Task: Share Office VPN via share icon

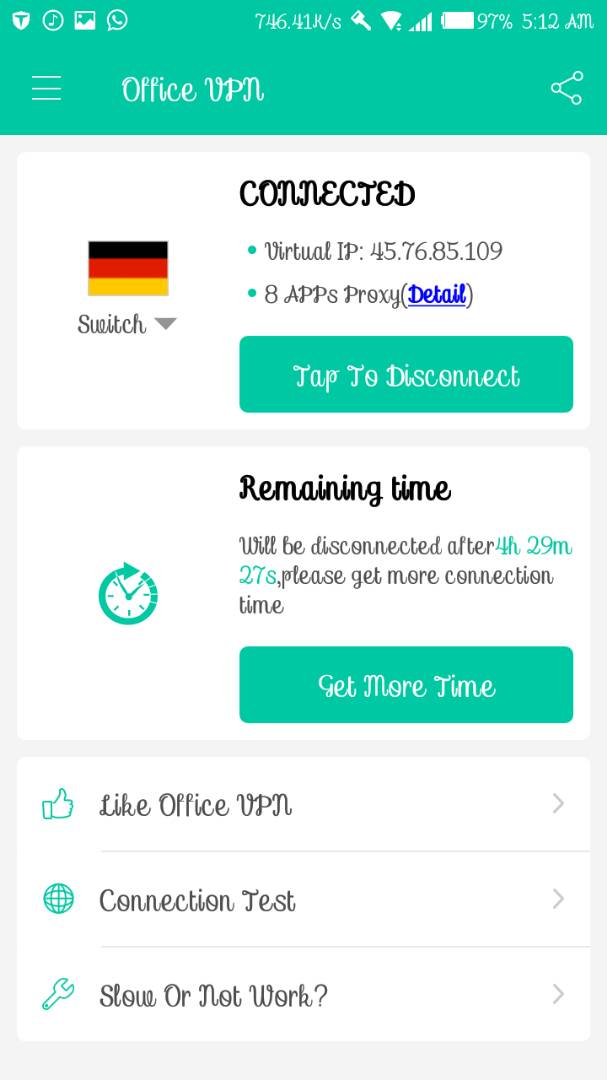Action: pyautogui.click(x=566, y=88)
